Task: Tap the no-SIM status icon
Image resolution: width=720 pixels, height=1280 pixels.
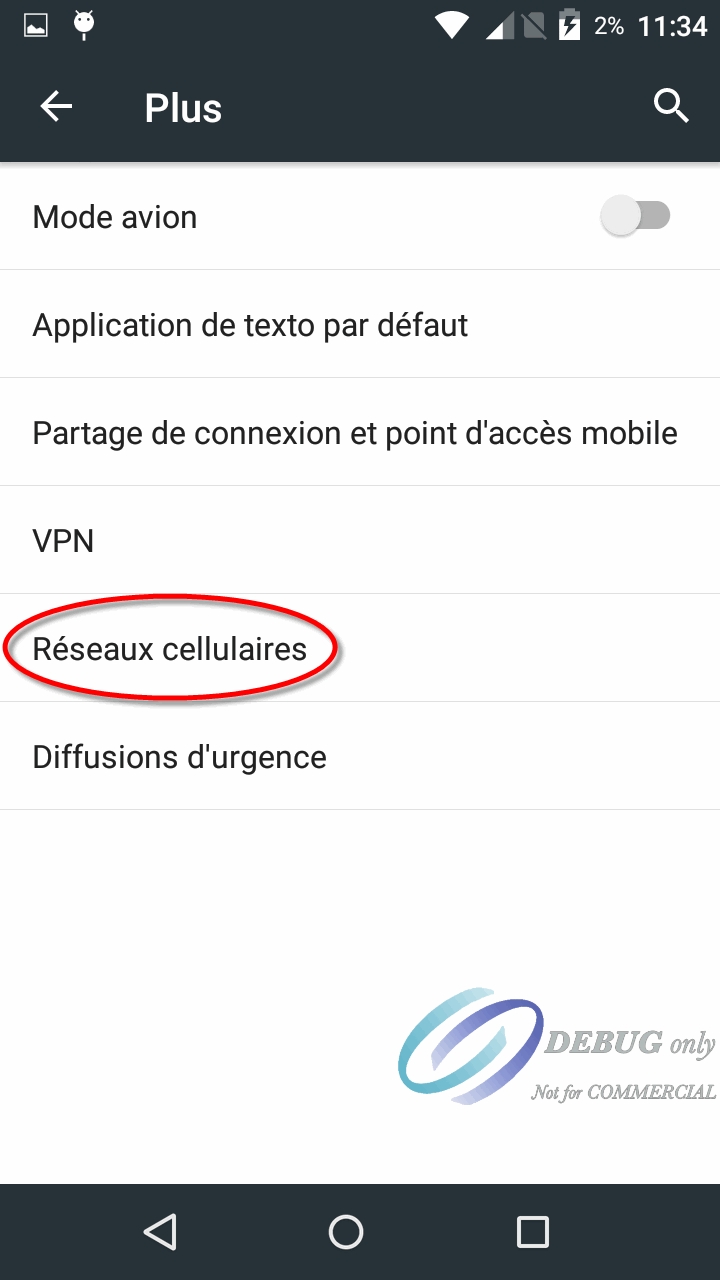Action: click(531, 25)
